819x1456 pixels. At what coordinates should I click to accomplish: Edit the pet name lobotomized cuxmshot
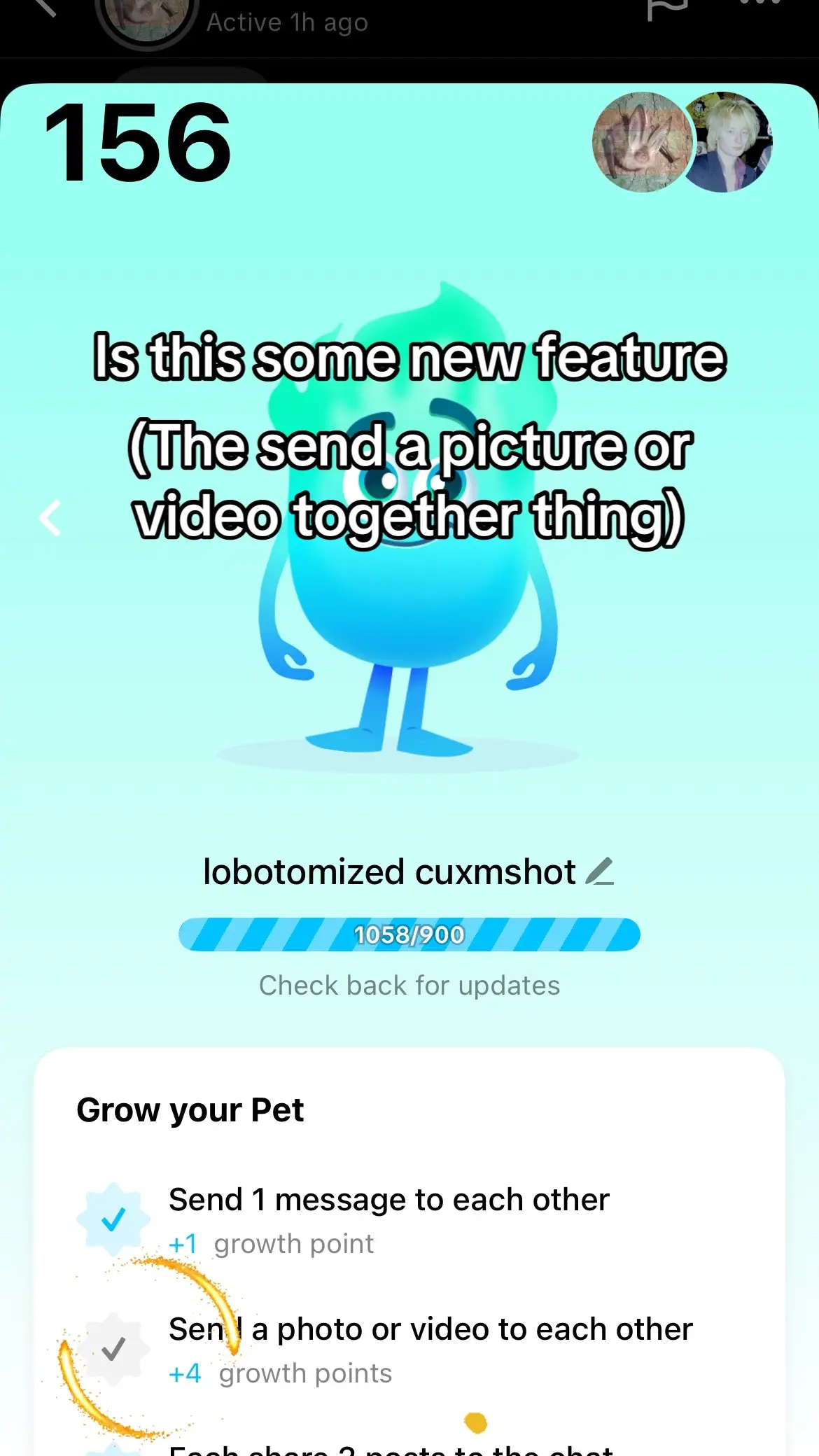click(600, 871)
